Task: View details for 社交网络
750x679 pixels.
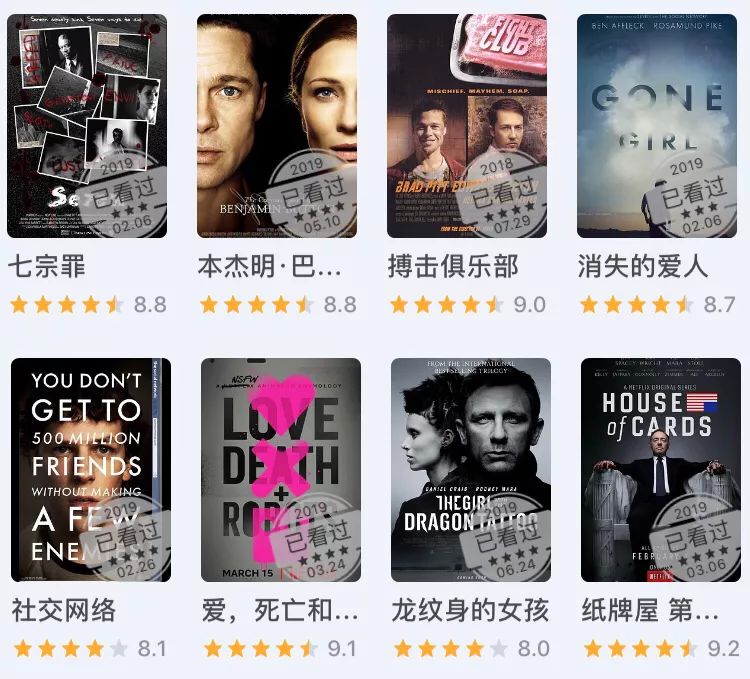Action: pyautogui.click(x=91, y=470)
